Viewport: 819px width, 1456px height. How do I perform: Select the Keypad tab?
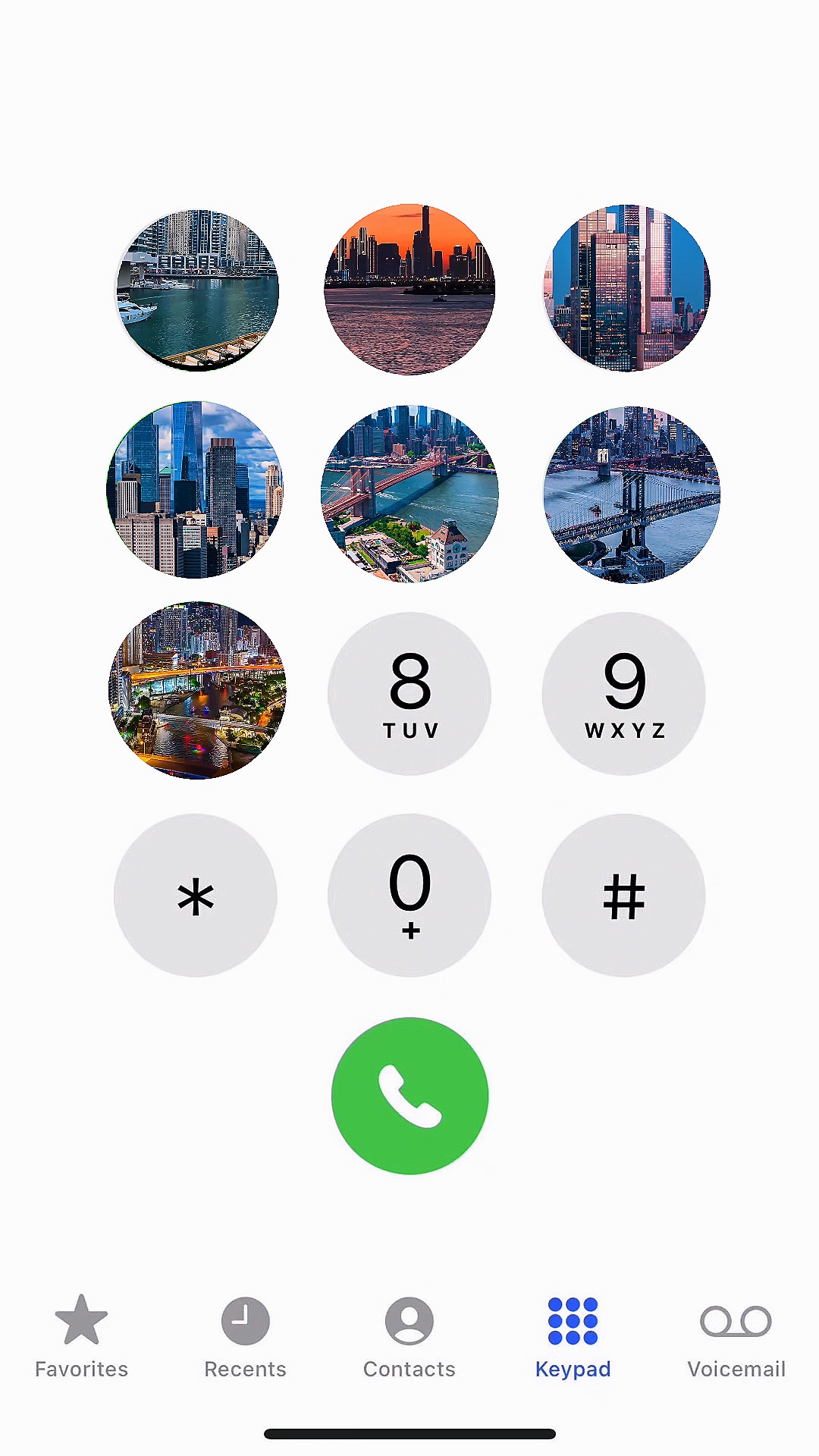(x=573, y=1336)
